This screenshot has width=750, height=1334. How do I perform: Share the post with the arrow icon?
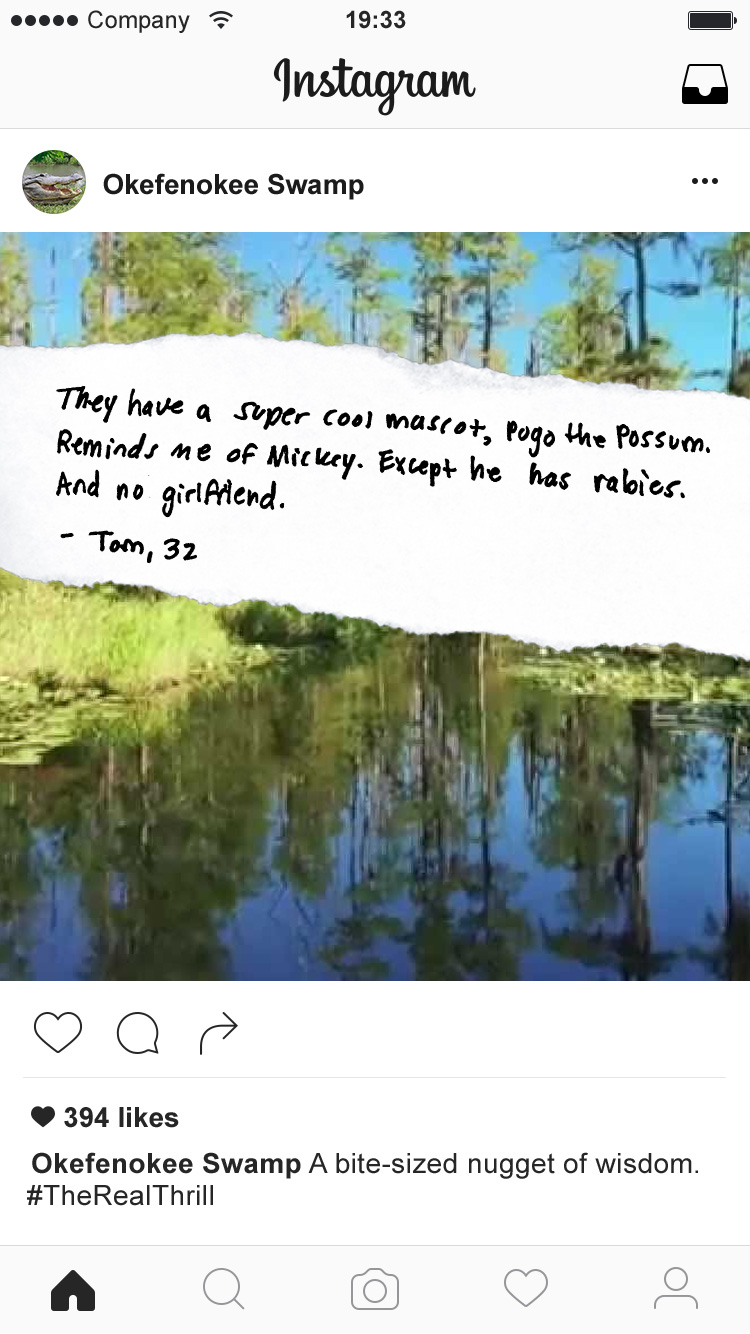tap(218, 1033)
